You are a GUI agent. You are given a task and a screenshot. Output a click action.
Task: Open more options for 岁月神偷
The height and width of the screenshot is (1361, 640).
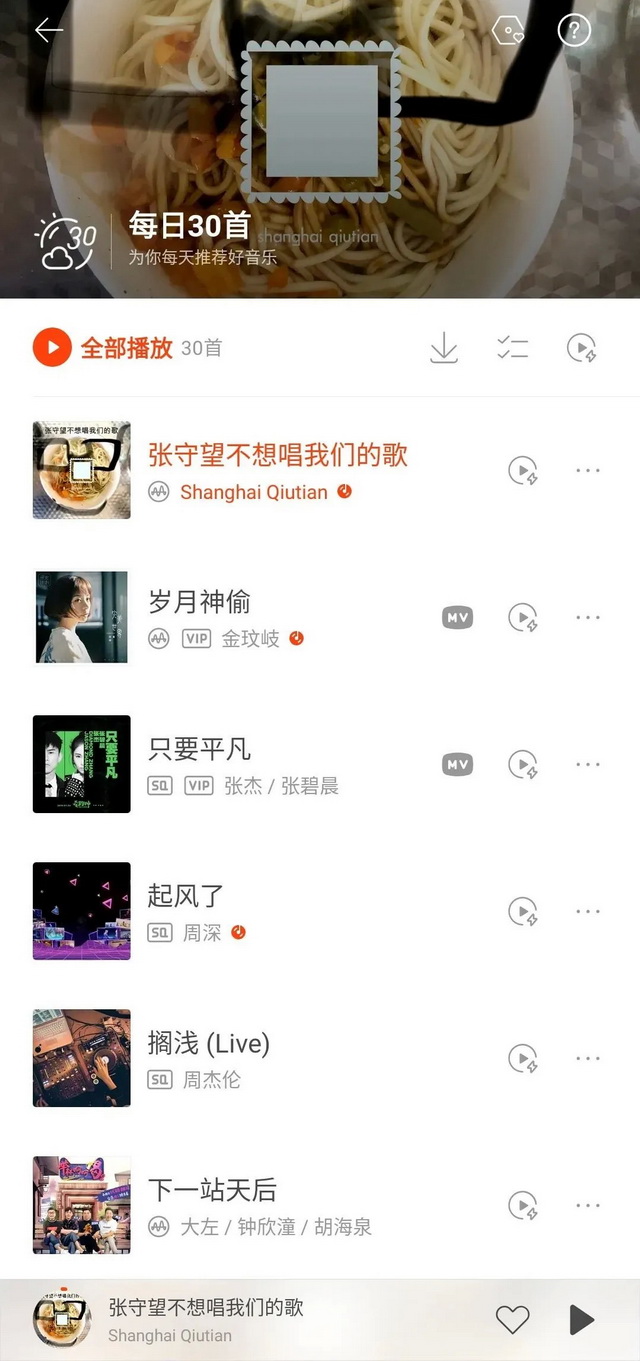[588, 618]
